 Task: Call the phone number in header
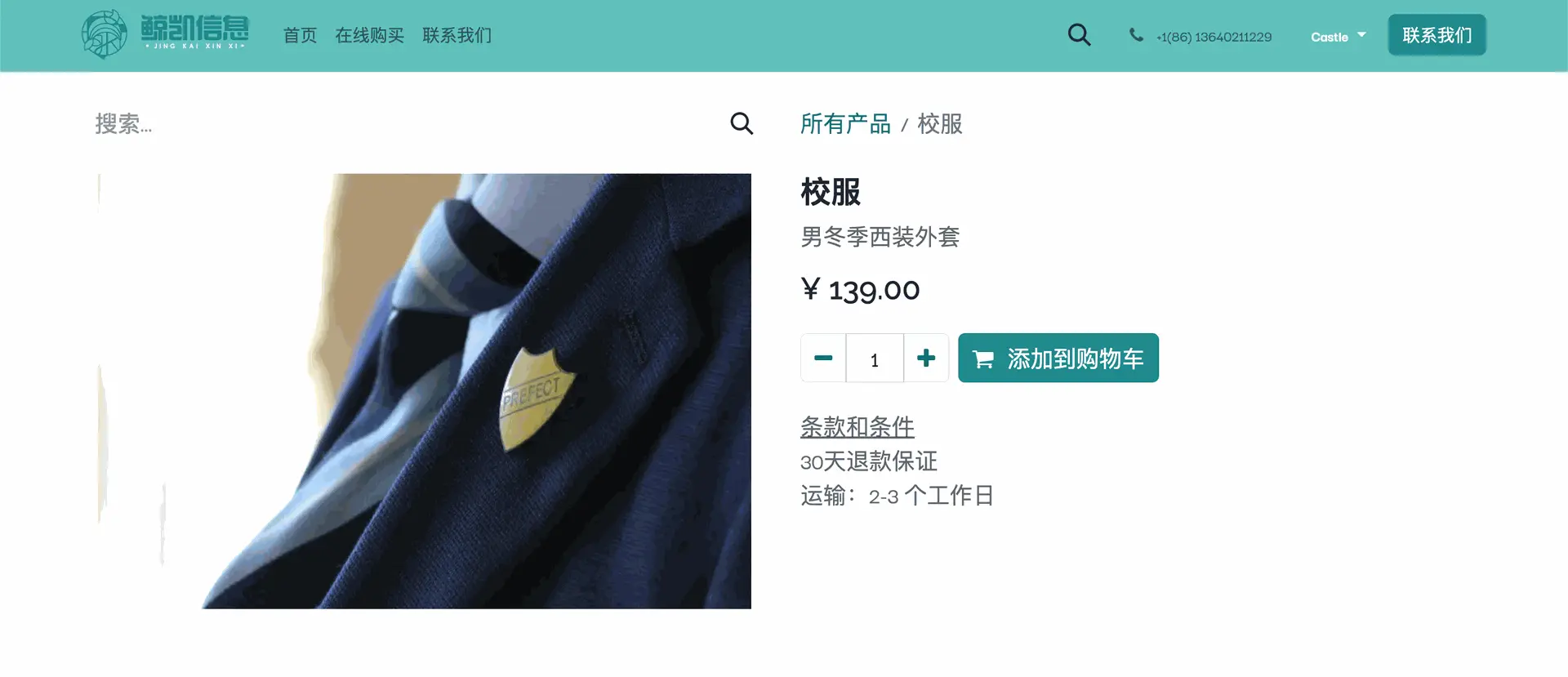1213,37
